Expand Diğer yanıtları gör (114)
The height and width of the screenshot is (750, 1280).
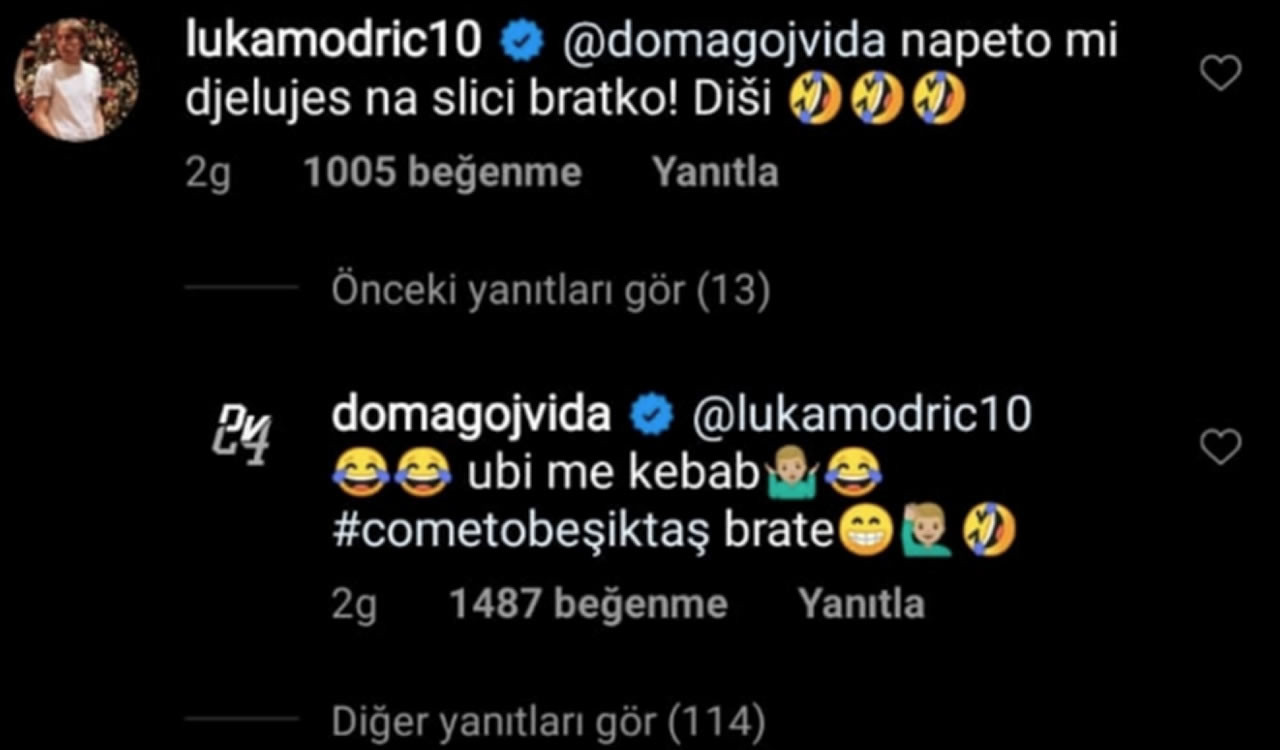pyautogui.click(x=549, y=722)
